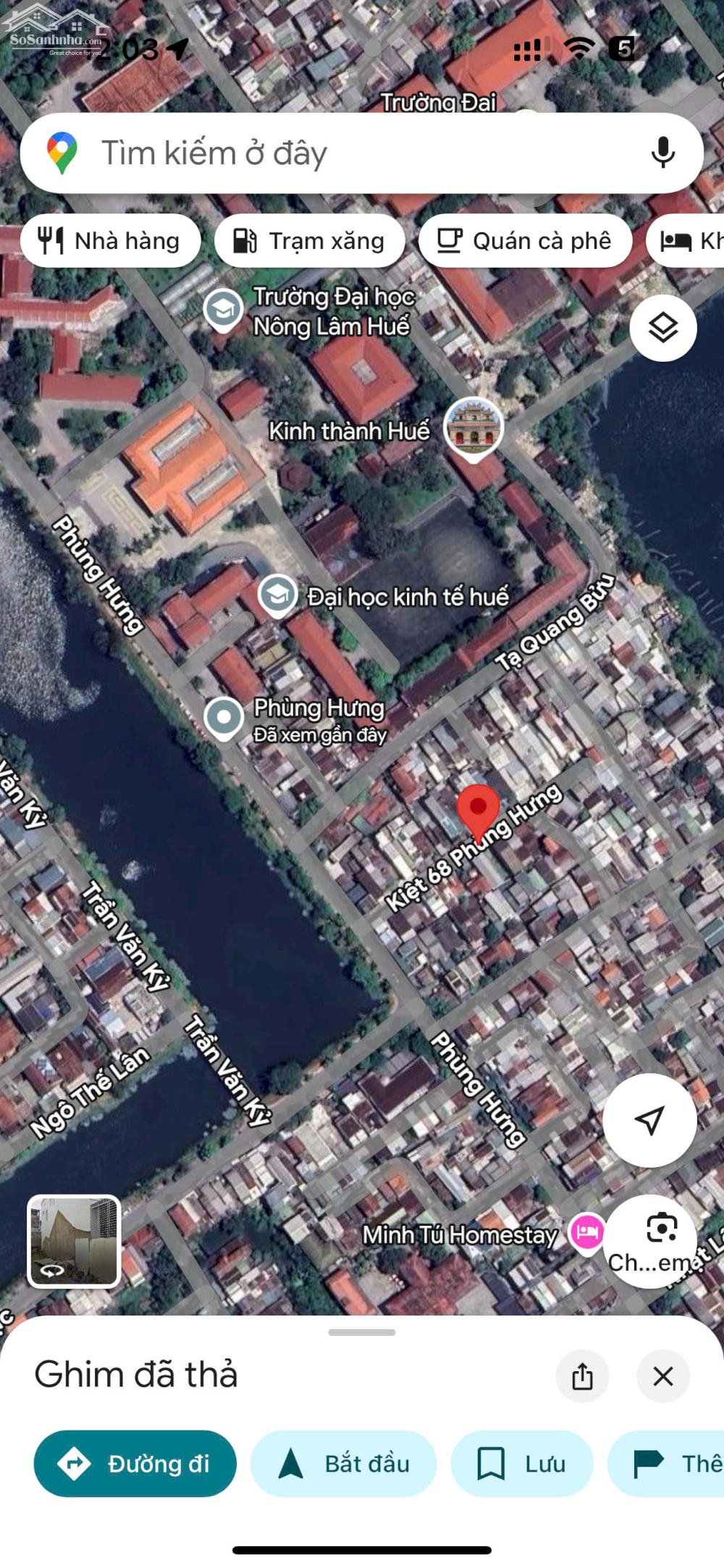This screenshot has height=1568, width=724.
Task: Center the map on my location
Action: [649, 1120]
